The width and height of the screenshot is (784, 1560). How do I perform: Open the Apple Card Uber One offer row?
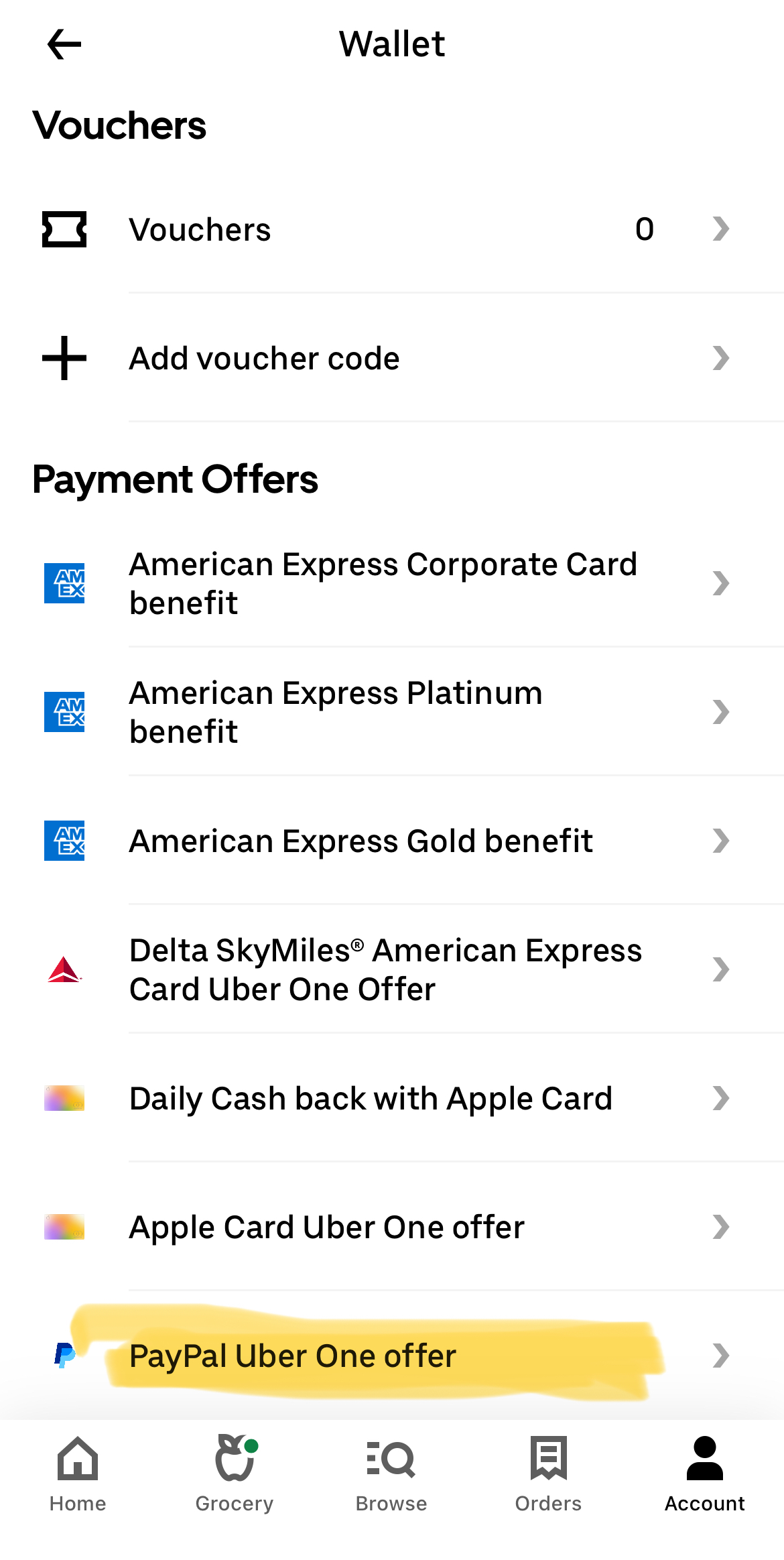(326, 1226)
